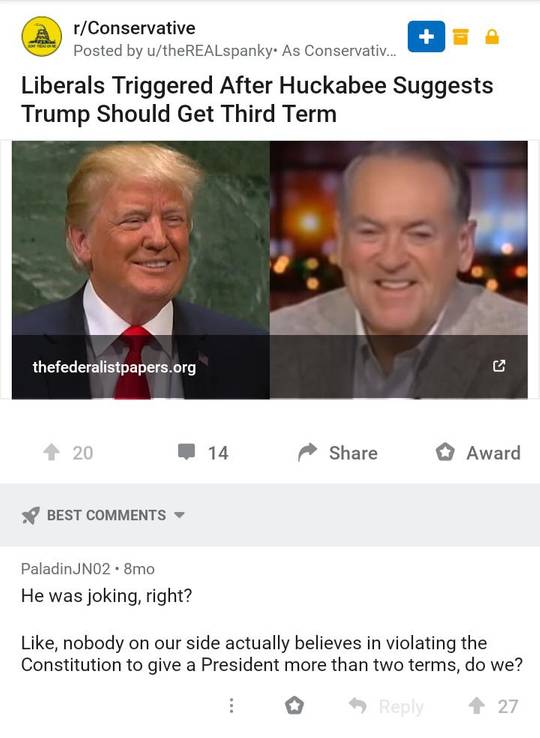Join r/Conservative with the plus button

click(x=426, y=36)
